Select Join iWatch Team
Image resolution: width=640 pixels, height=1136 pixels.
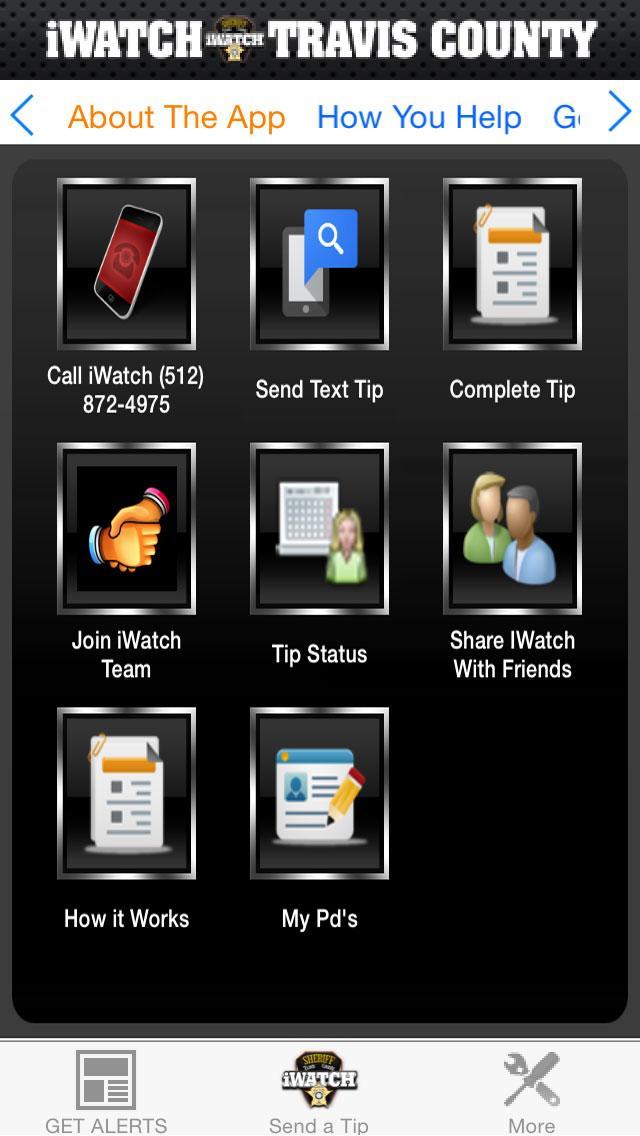[x=126, y=529]
